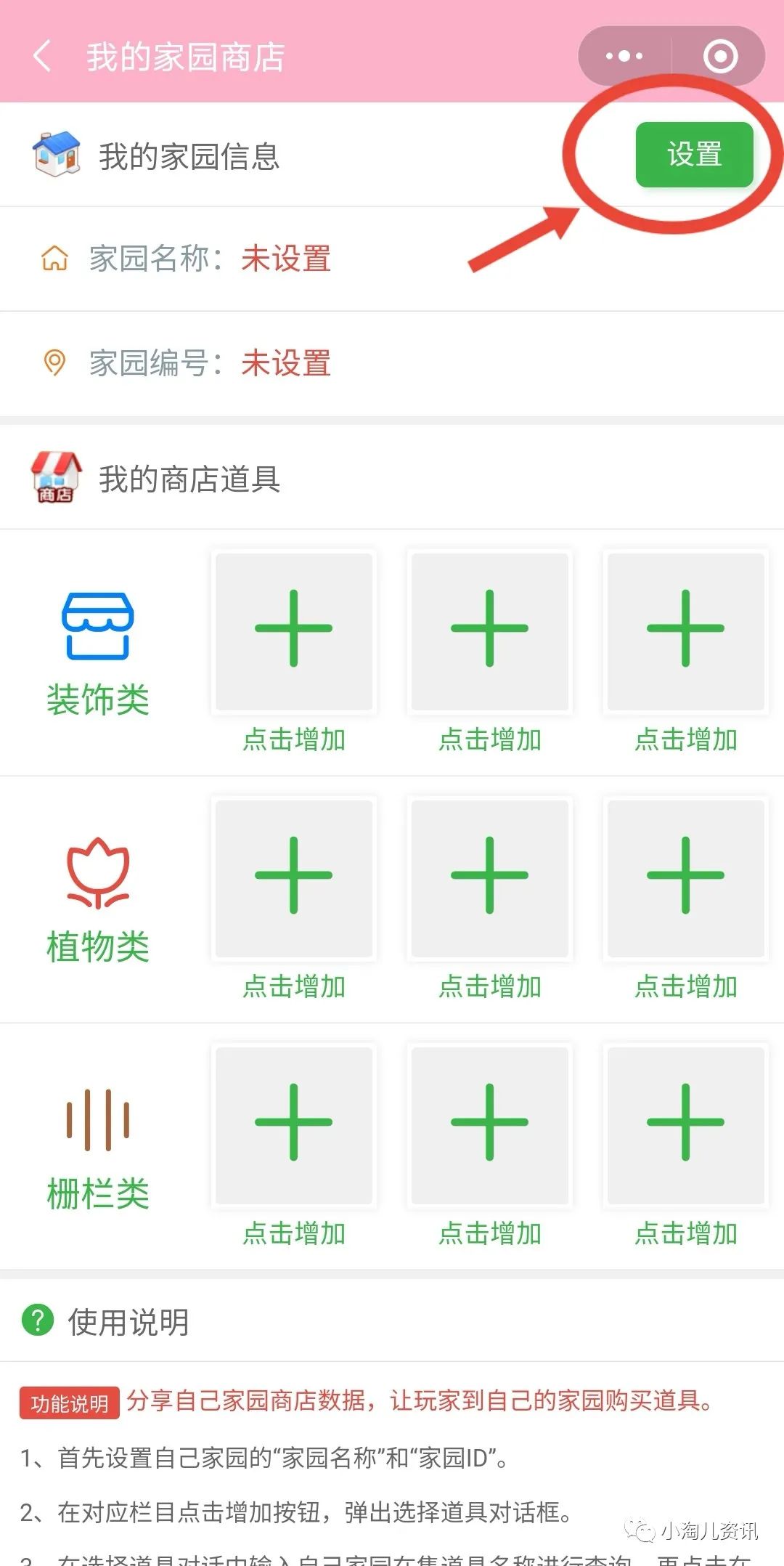This screenshot has width=784, height=1566.
Task: Click the shop icon beside 我的商店道具
Action: click(x=55, y=476)
